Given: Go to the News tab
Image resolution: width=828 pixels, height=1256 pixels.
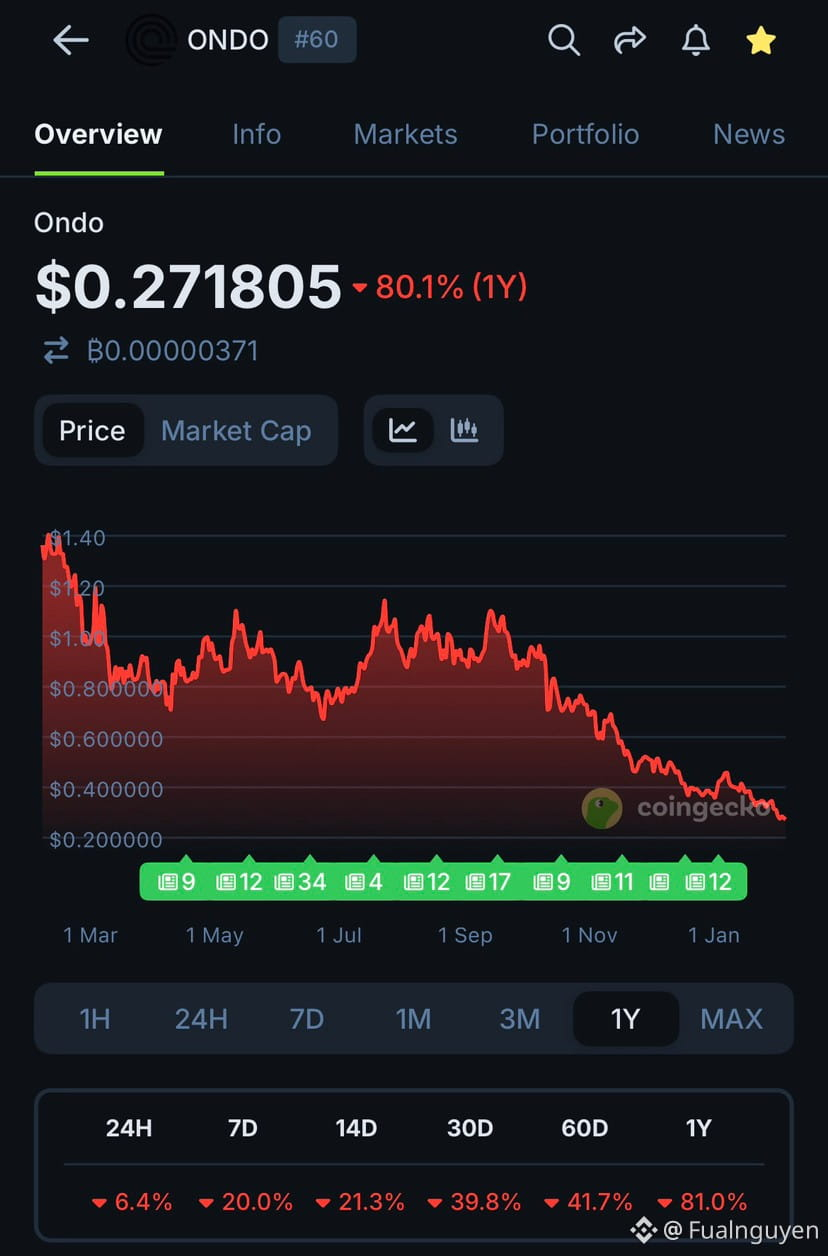Looking at the screenshot, I should pyautogui.click(x=748, y=134).
